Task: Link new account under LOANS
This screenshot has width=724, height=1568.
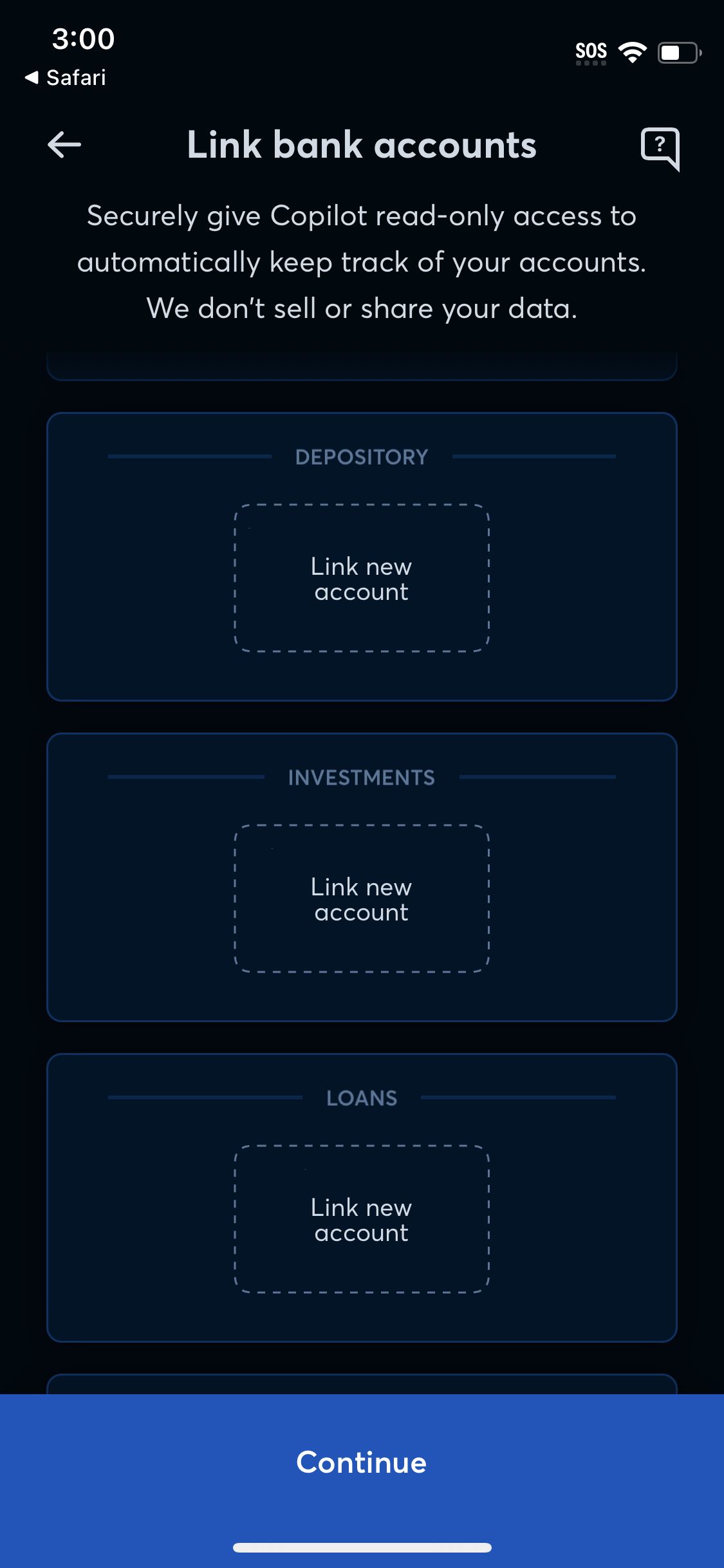Action: click(x=362, y=1220)
